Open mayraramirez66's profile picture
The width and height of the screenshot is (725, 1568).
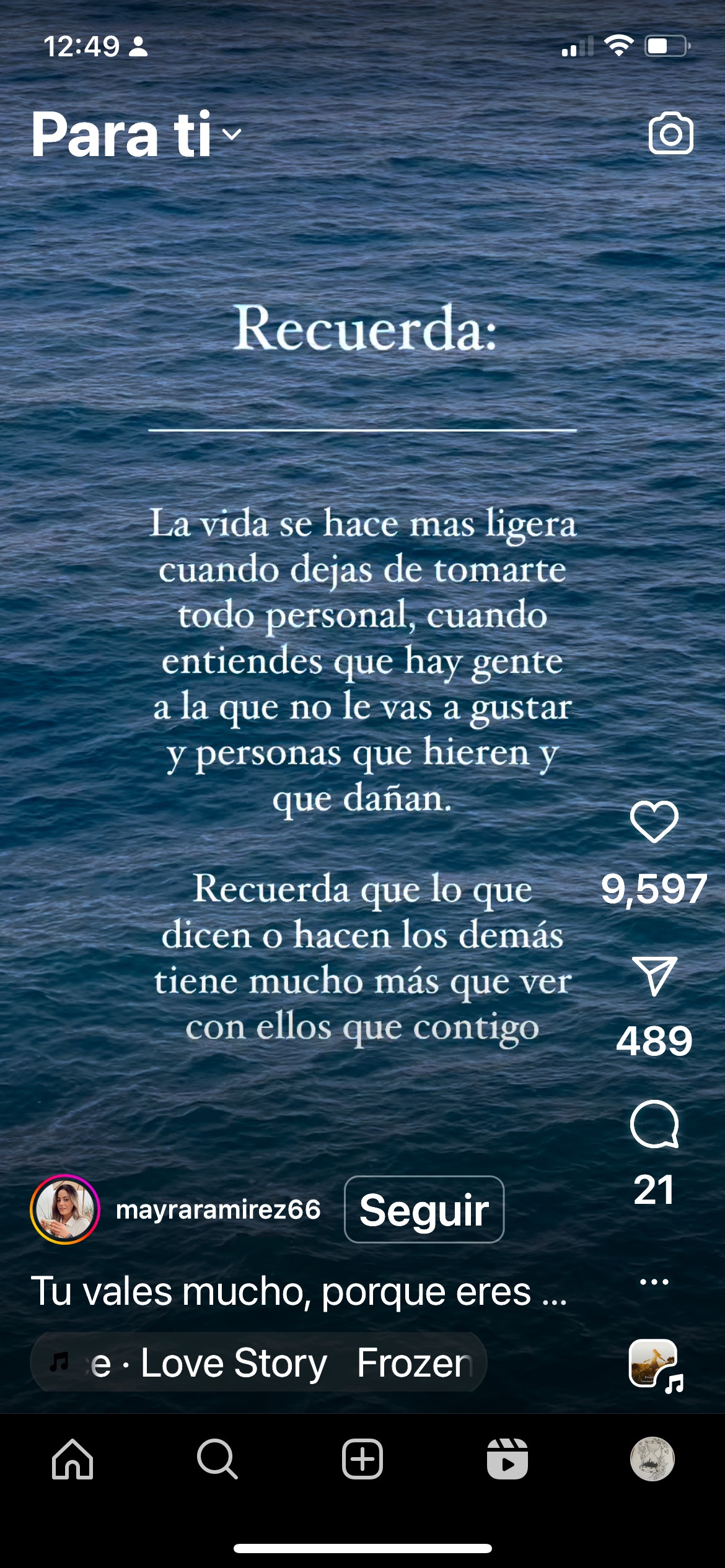click(x=64, y=1209)
